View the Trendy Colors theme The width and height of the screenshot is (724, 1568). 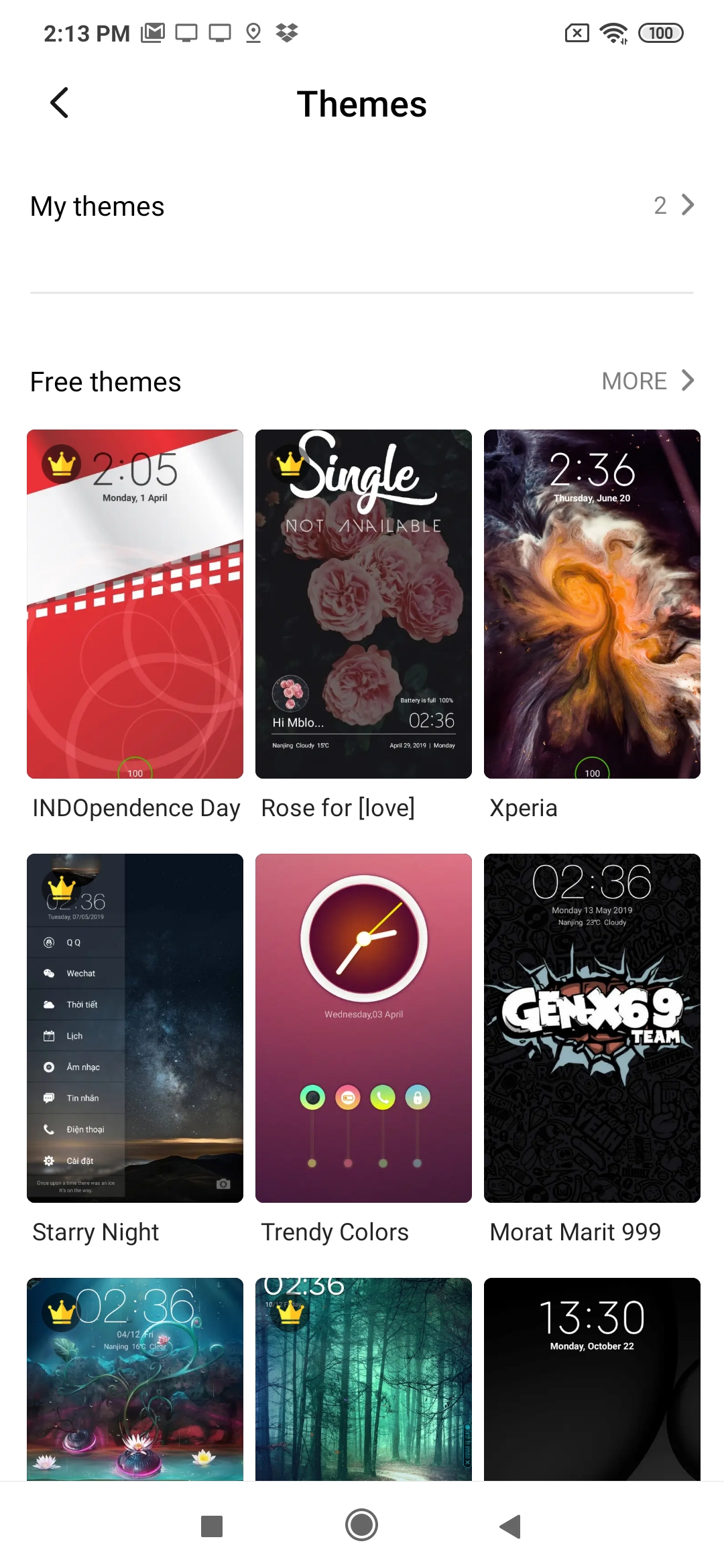pos(363,1028)
